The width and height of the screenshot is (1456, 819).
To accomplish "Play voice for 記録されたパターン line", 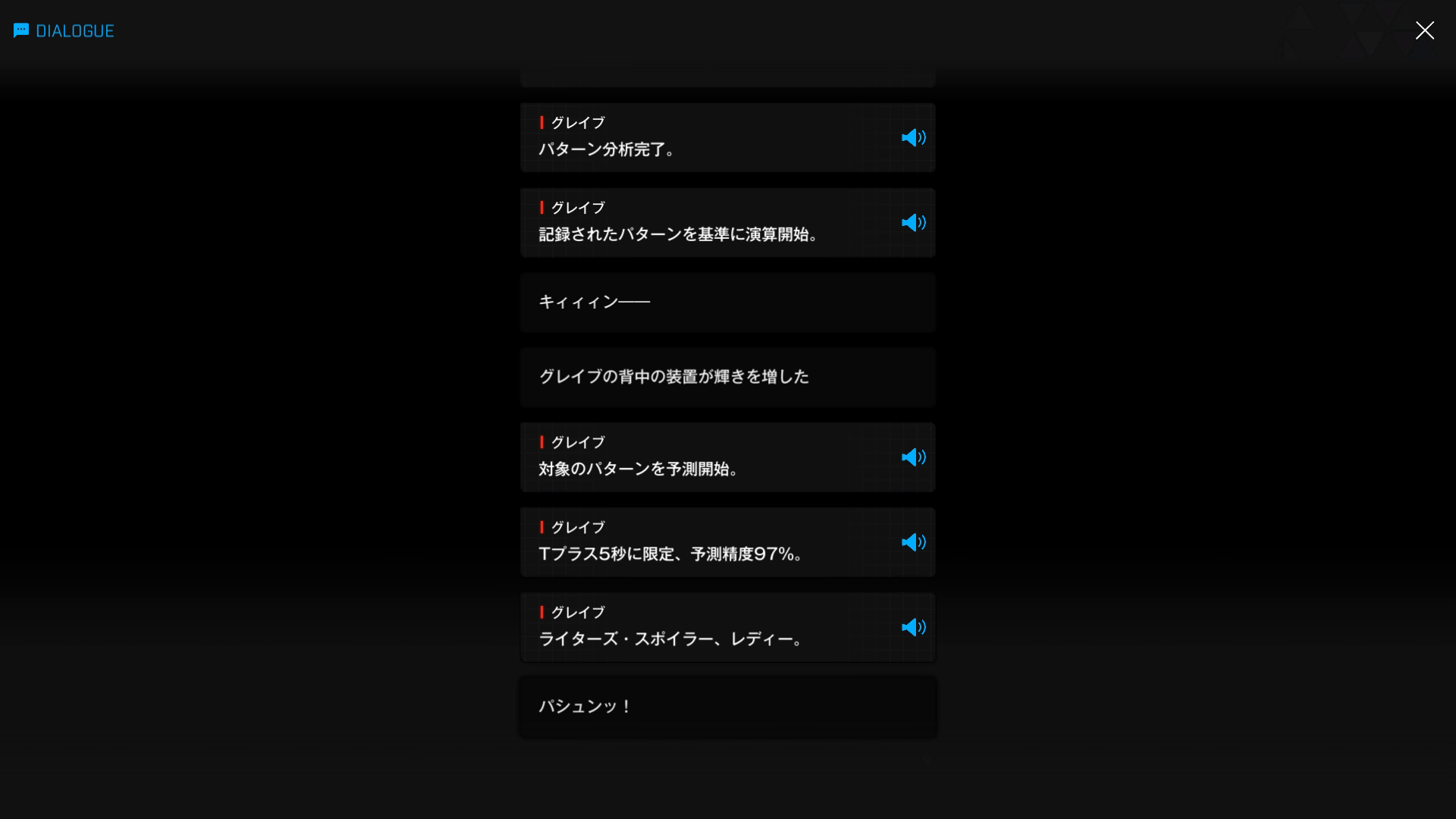I will 913,223.
